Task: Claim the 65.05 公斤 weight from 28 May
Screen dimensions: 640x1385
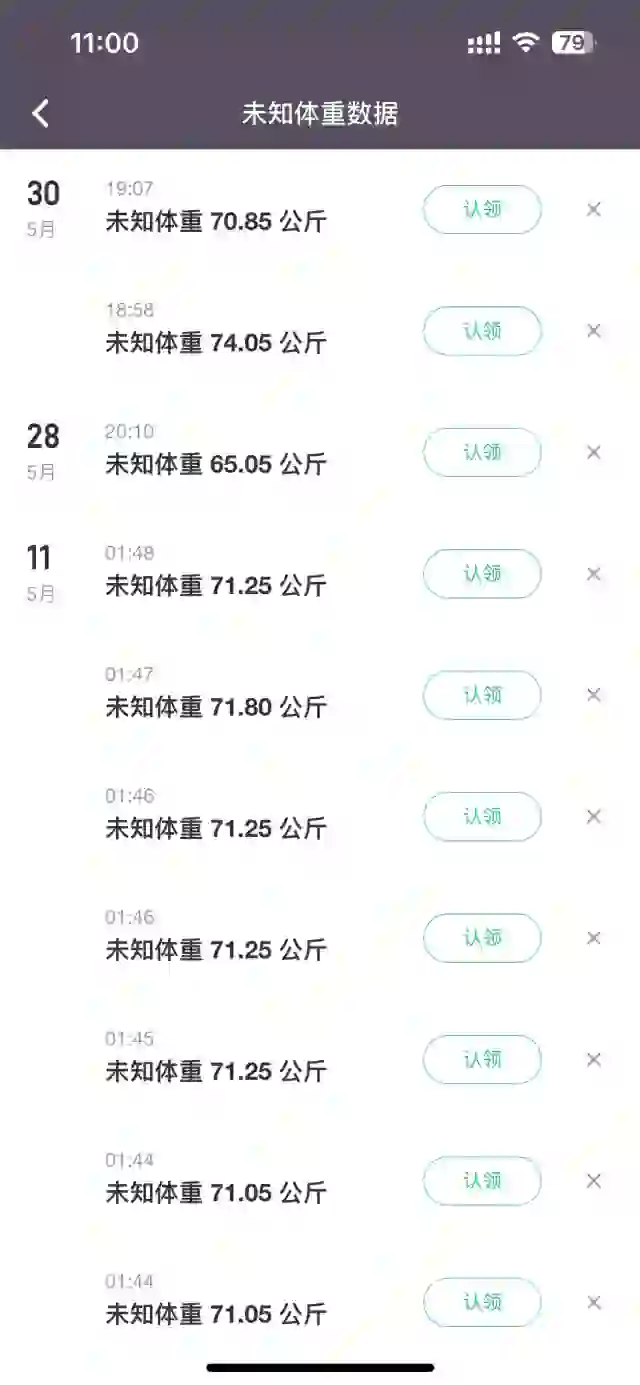Action: (482, 452)
